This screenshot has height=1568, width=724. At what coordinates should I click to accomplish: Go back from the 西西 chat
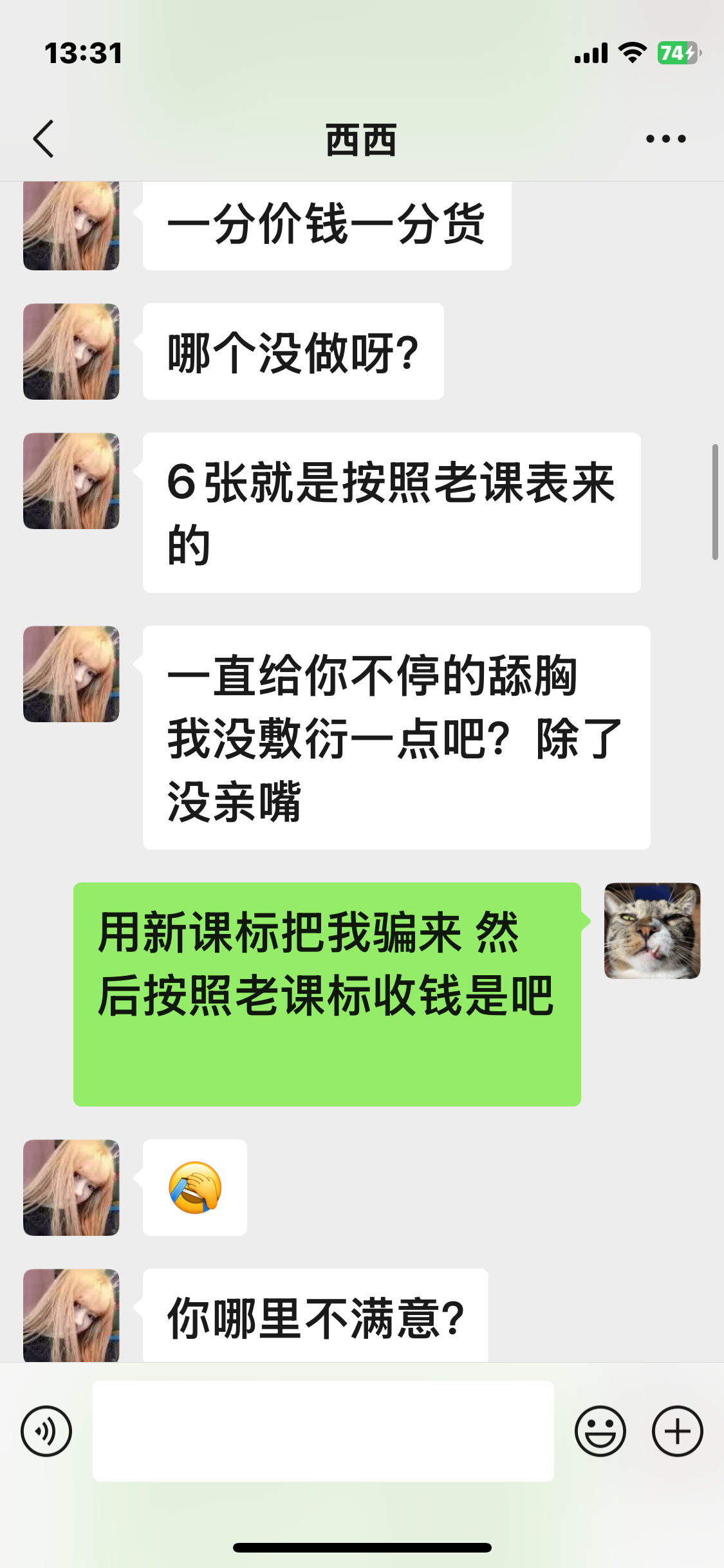pyautogui.click(x=43, y=138)
